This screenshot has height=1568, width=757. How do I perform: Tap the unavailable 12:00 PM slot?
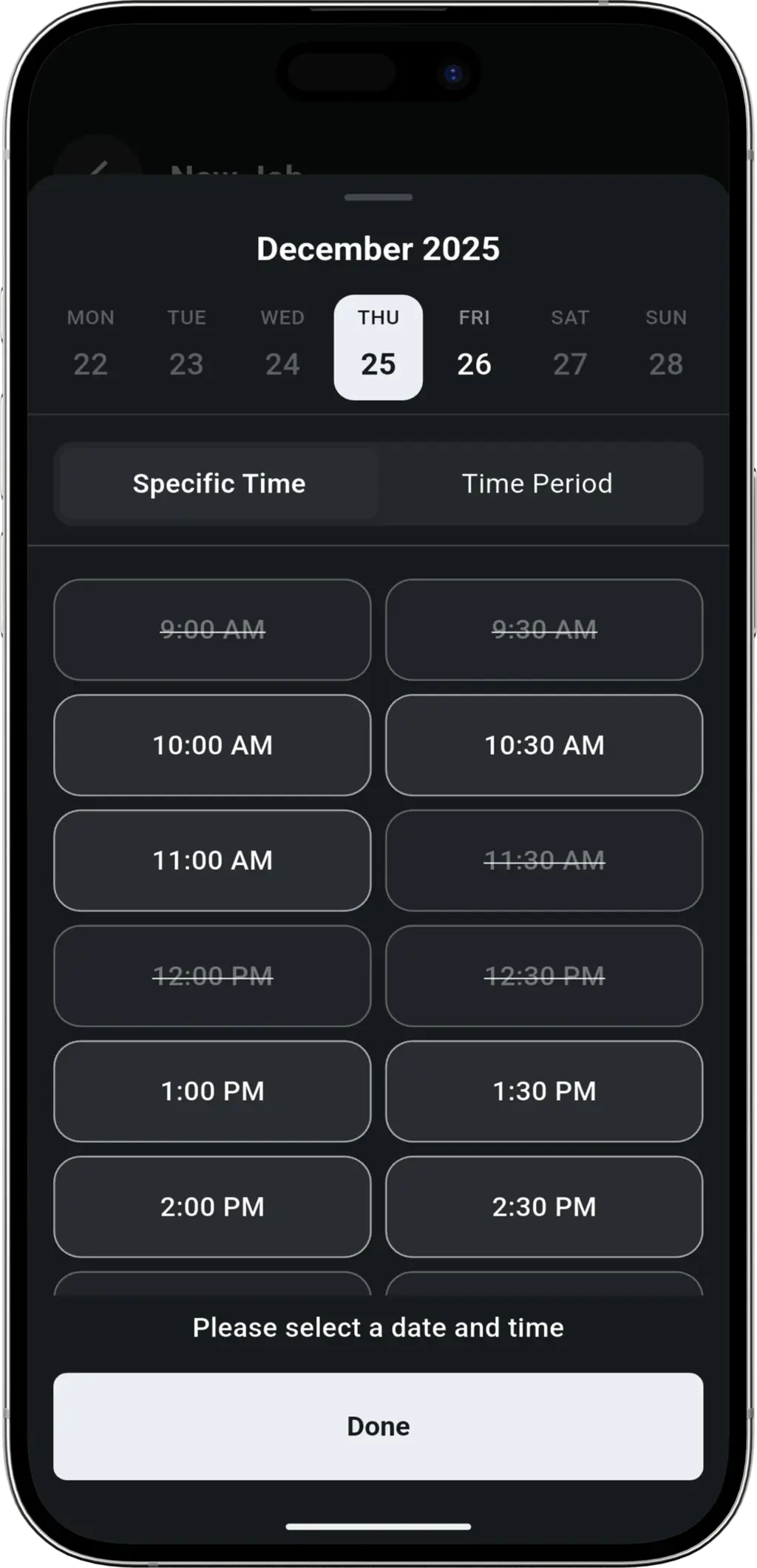coord(212,976)
